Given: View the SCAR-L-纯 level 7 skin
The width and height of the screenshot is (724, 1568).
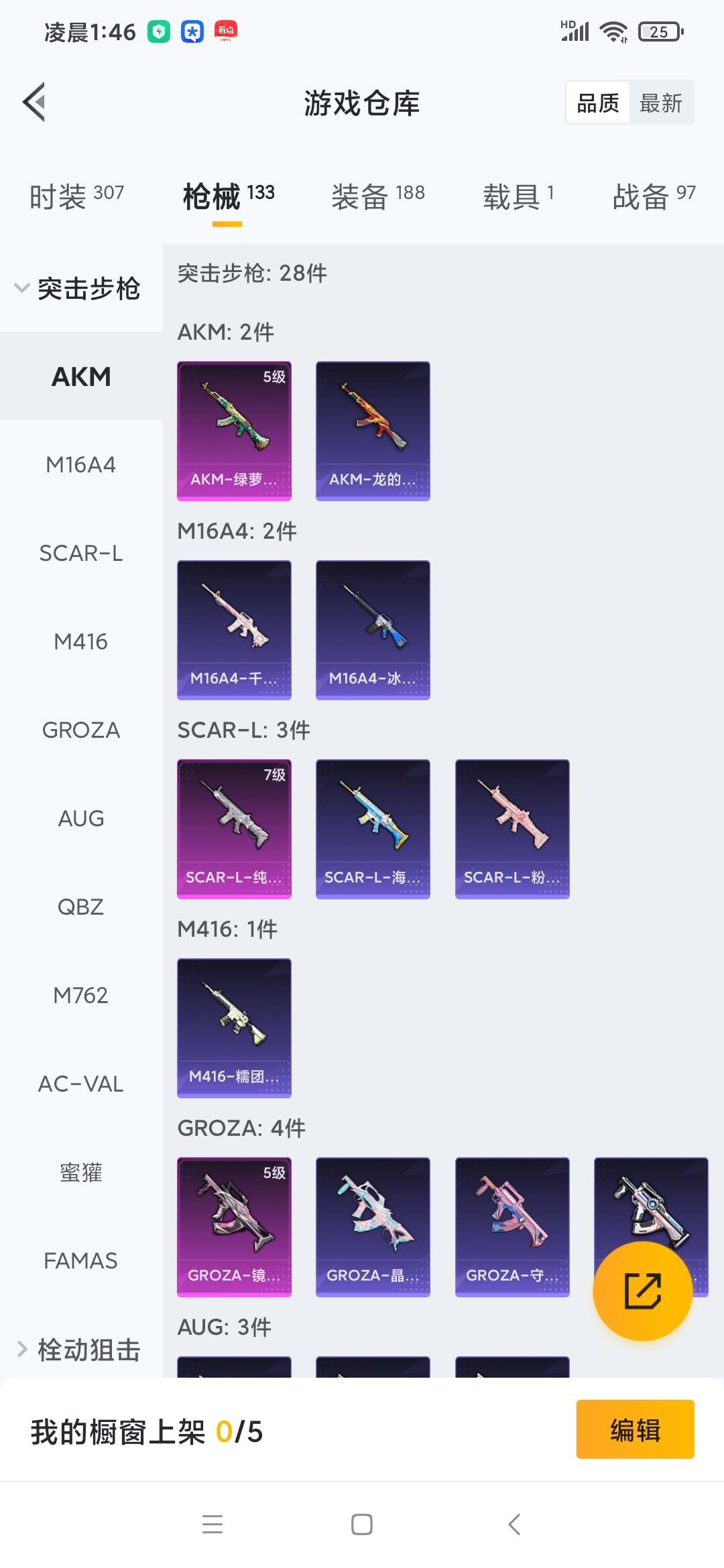Looking at the screenshot, I should [234, 829].
